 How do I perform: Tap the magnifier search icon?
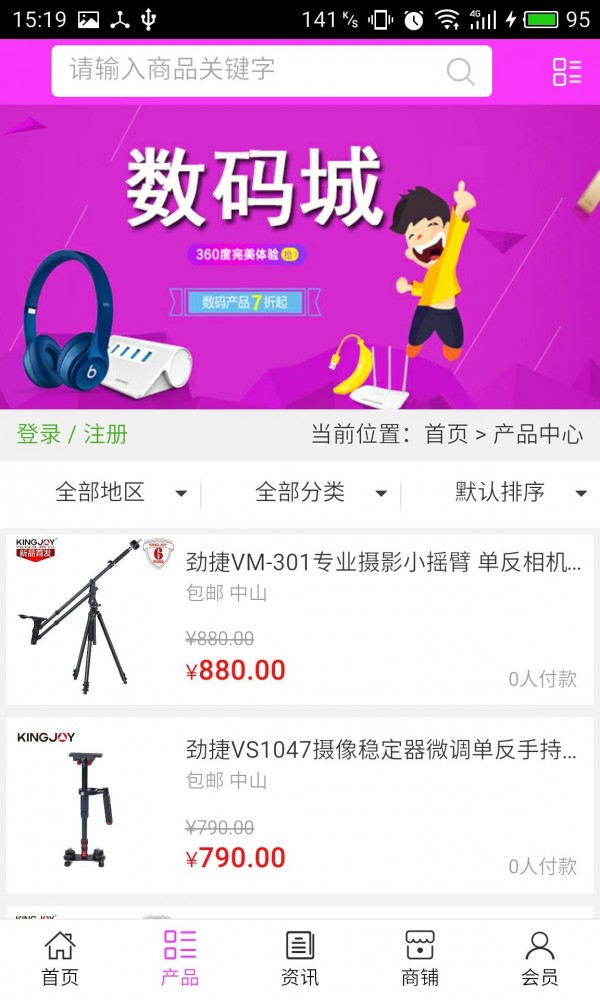(x=460, y=71)
